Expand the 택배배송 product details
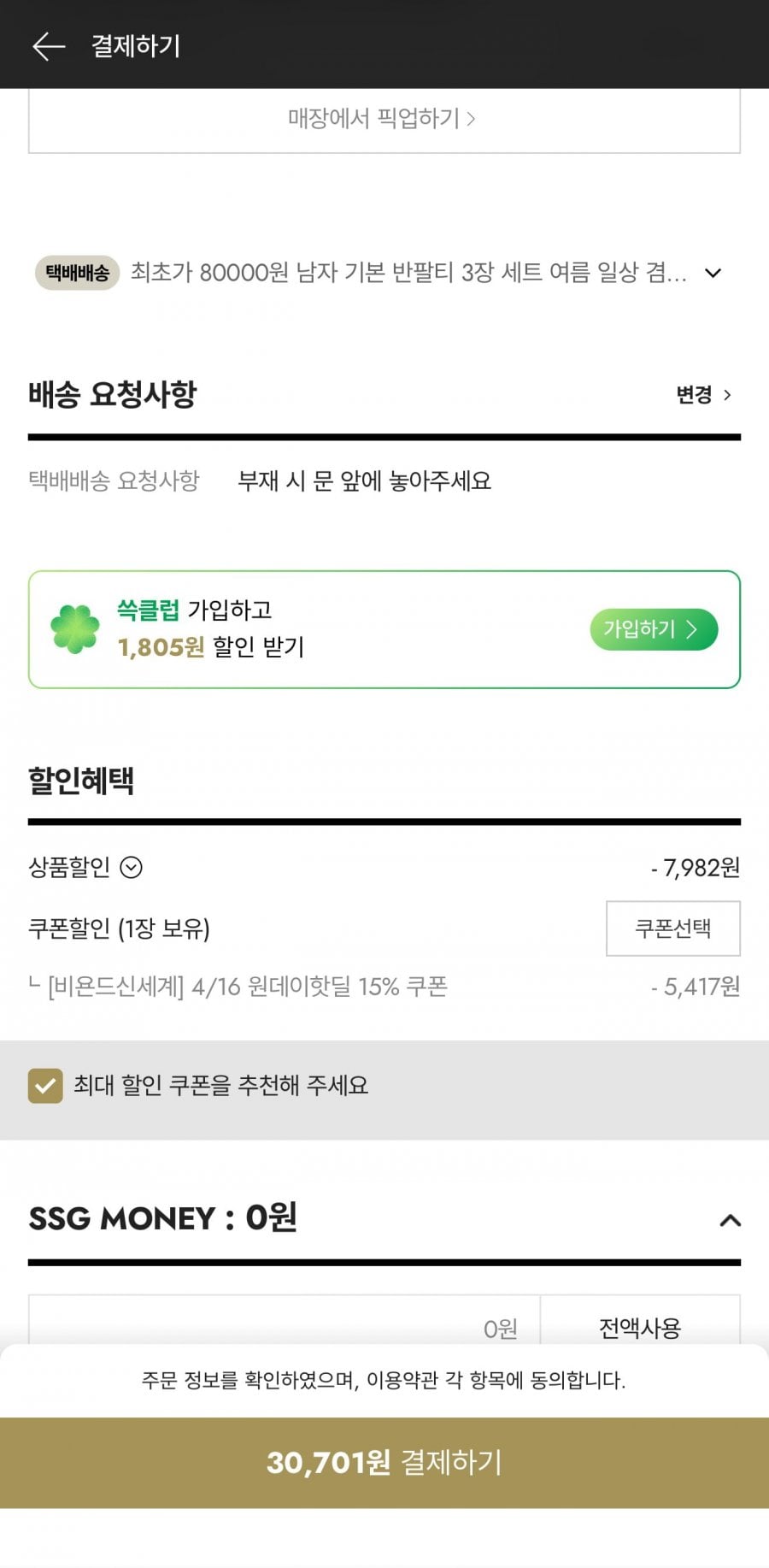 pyautogui.click(x=713, y=274)
